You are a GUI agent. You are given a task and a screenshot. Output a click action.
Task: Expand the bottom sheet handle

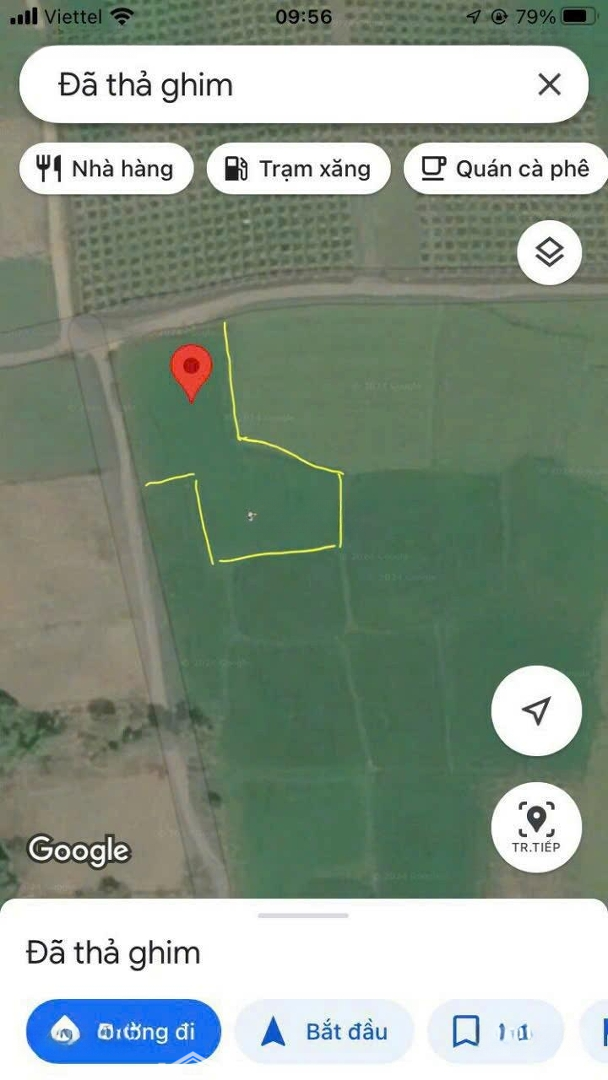(x=304, y=915)
